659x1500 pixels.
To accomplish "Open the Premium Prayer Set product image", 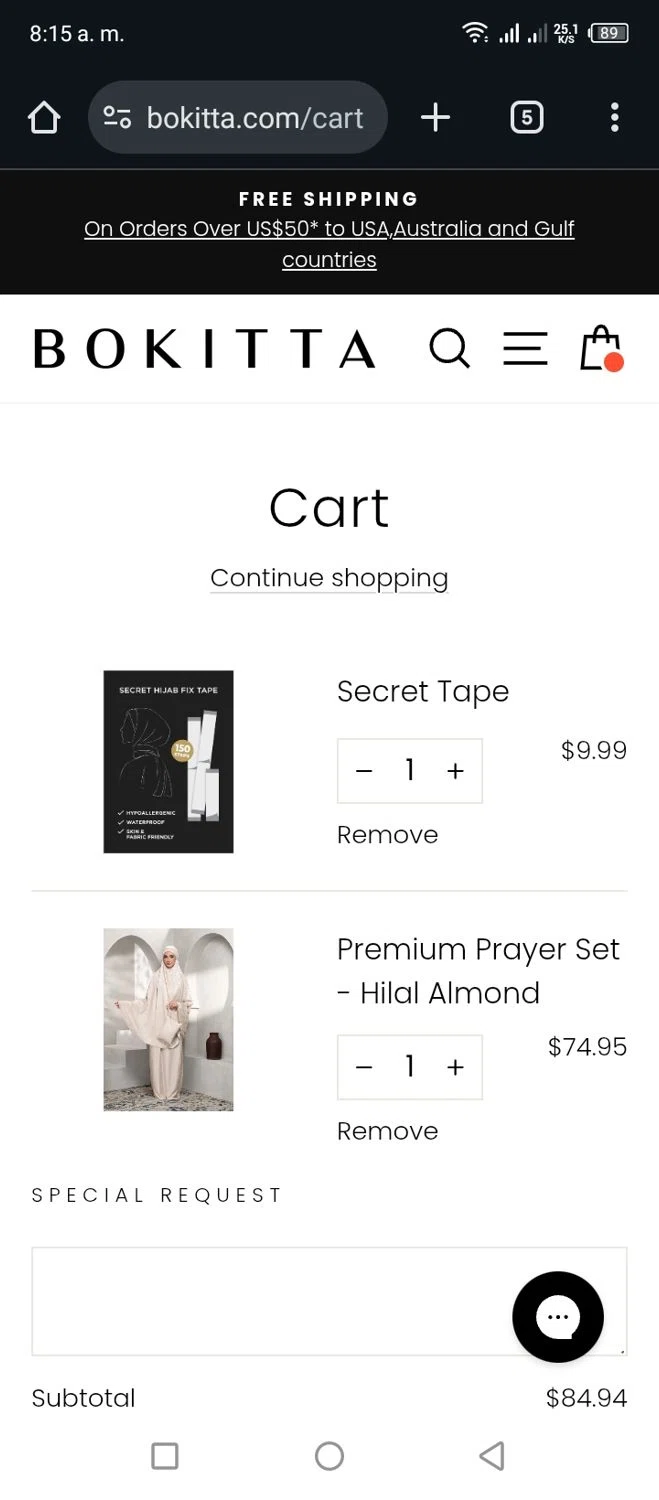I will tap(168, 1019).
